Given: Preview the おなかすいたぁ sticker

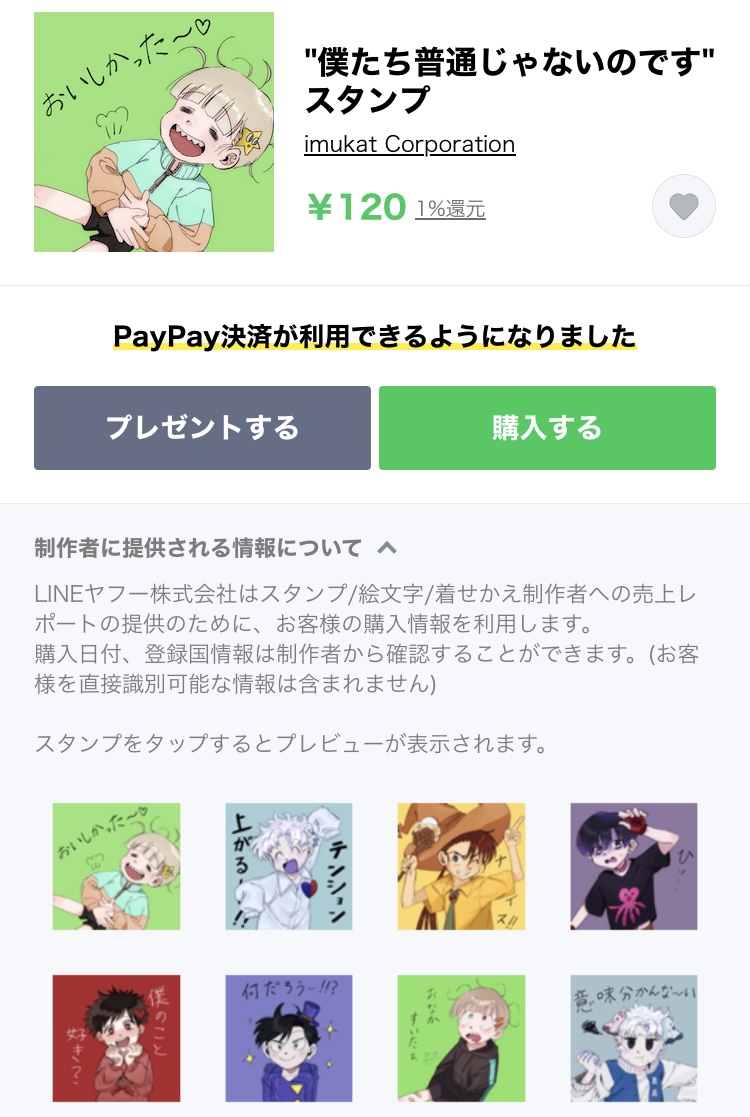Looking at the screenshot, I should [461, 1038].
